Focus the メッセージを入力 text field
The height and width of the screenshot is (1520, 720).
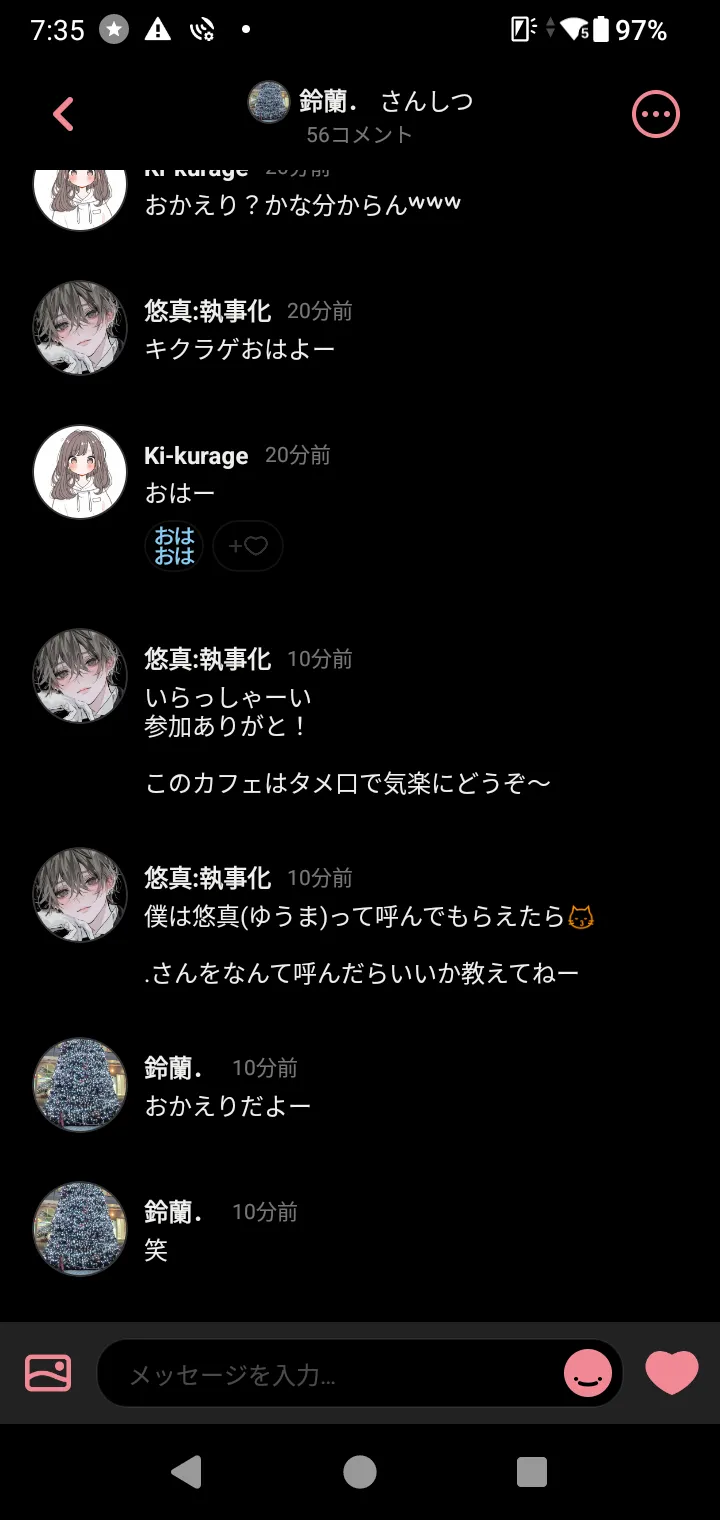(x=330, y=1375)
